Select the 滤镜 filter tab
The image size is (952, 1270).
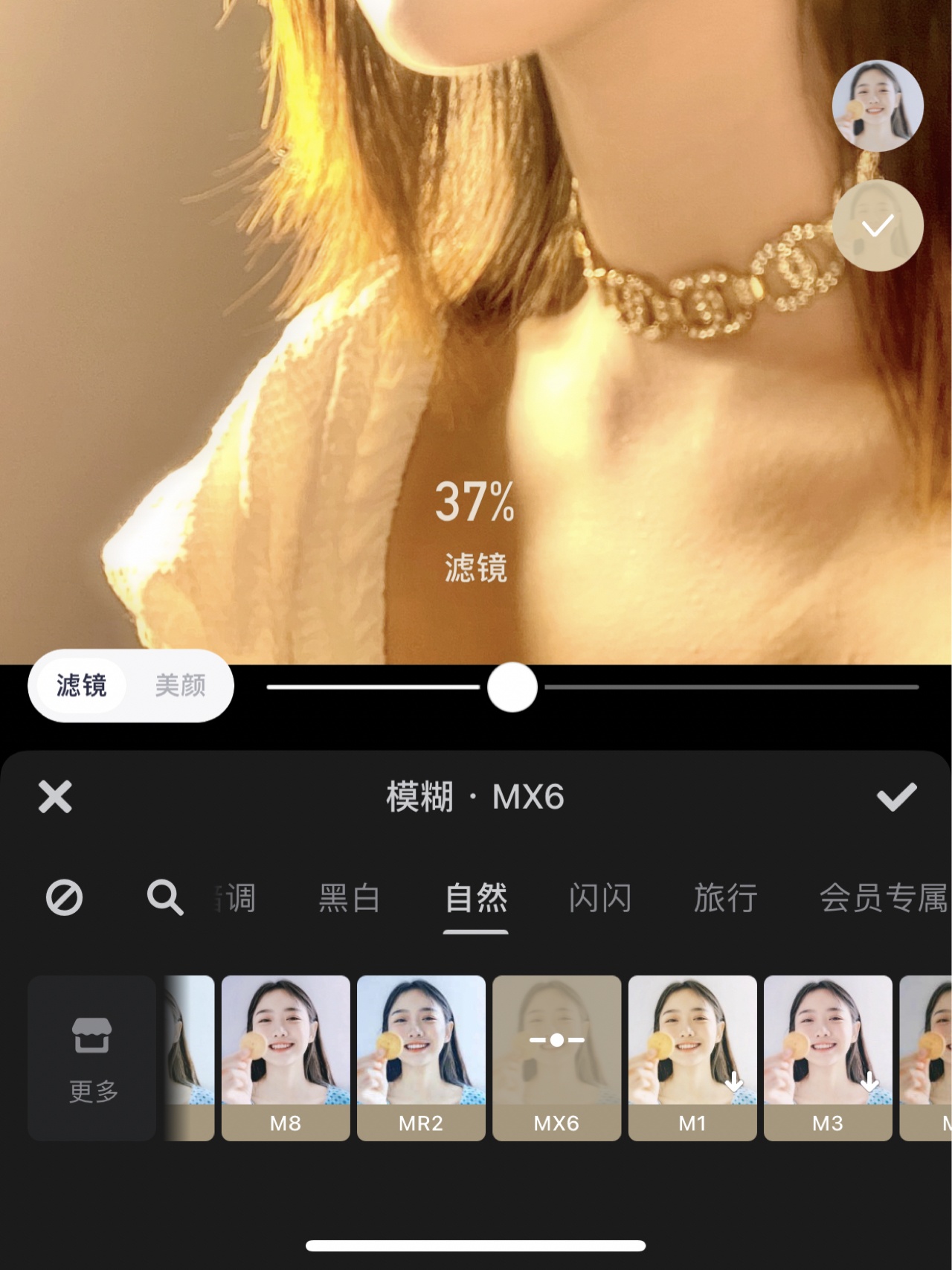[82, 685]
